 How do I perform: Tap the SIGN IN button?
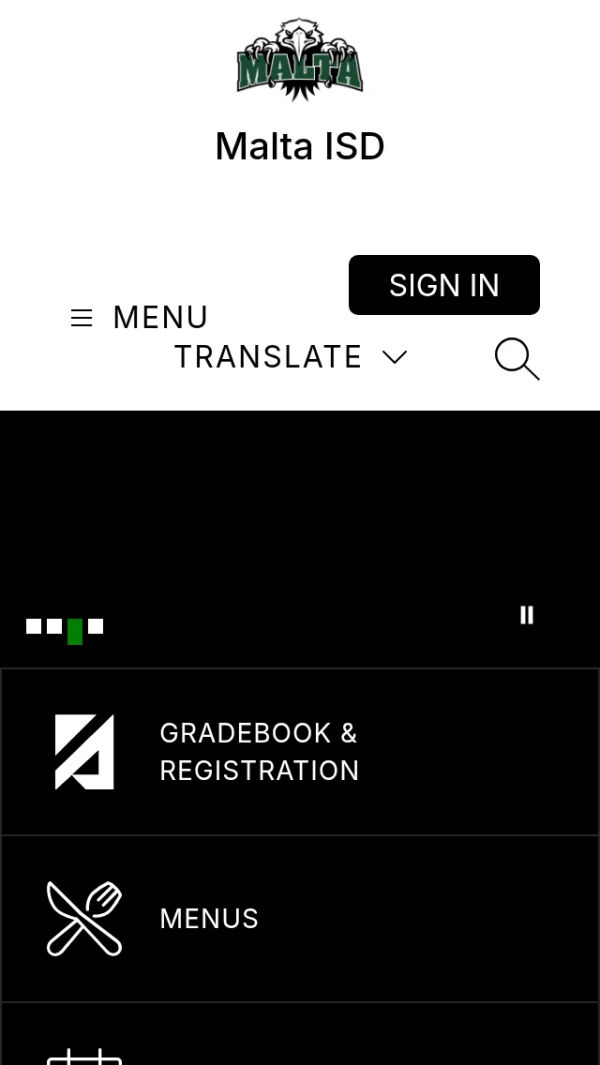444,285
